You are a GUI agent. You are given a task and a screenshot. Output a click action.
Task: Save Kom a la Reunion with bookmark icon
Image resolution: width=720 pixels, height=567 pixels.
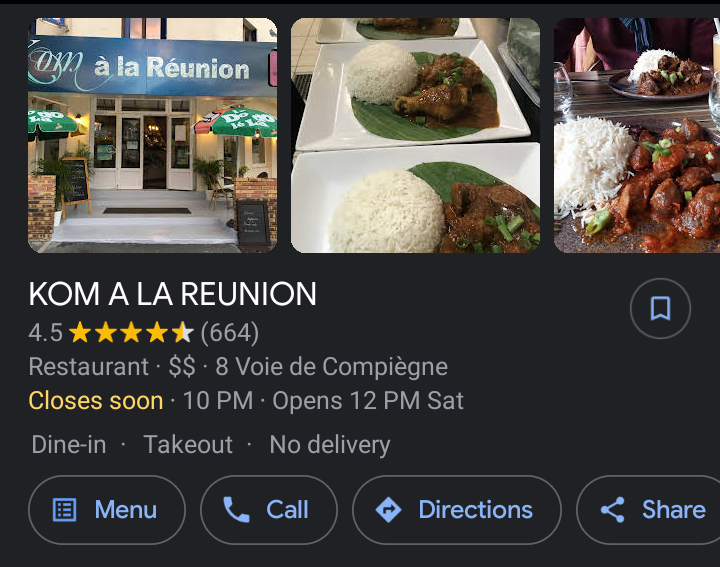pyautogui.click(x=660, y=309)
